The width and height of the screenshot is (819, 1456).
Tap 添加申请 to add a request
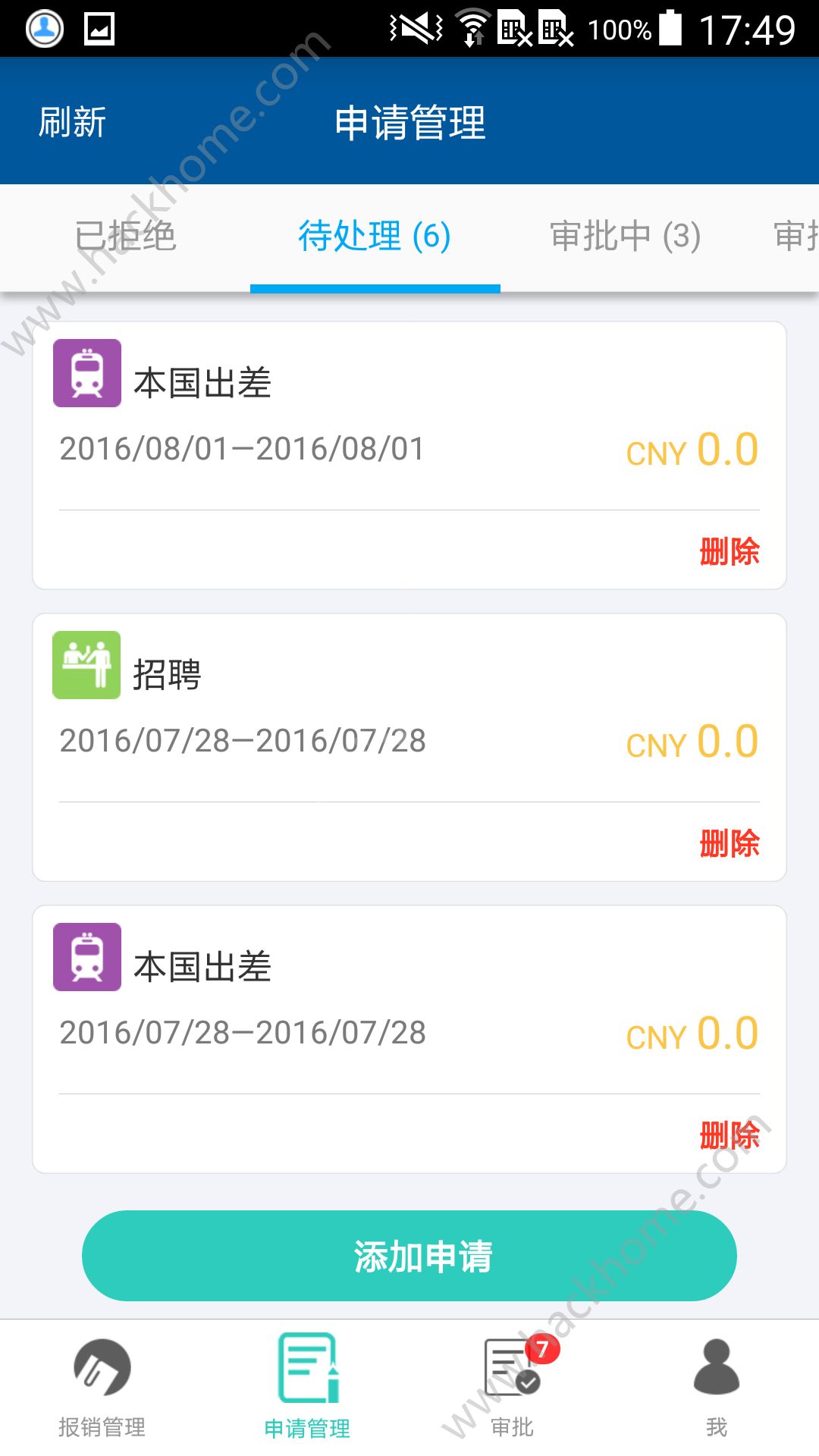click(x=409, y=1256)
